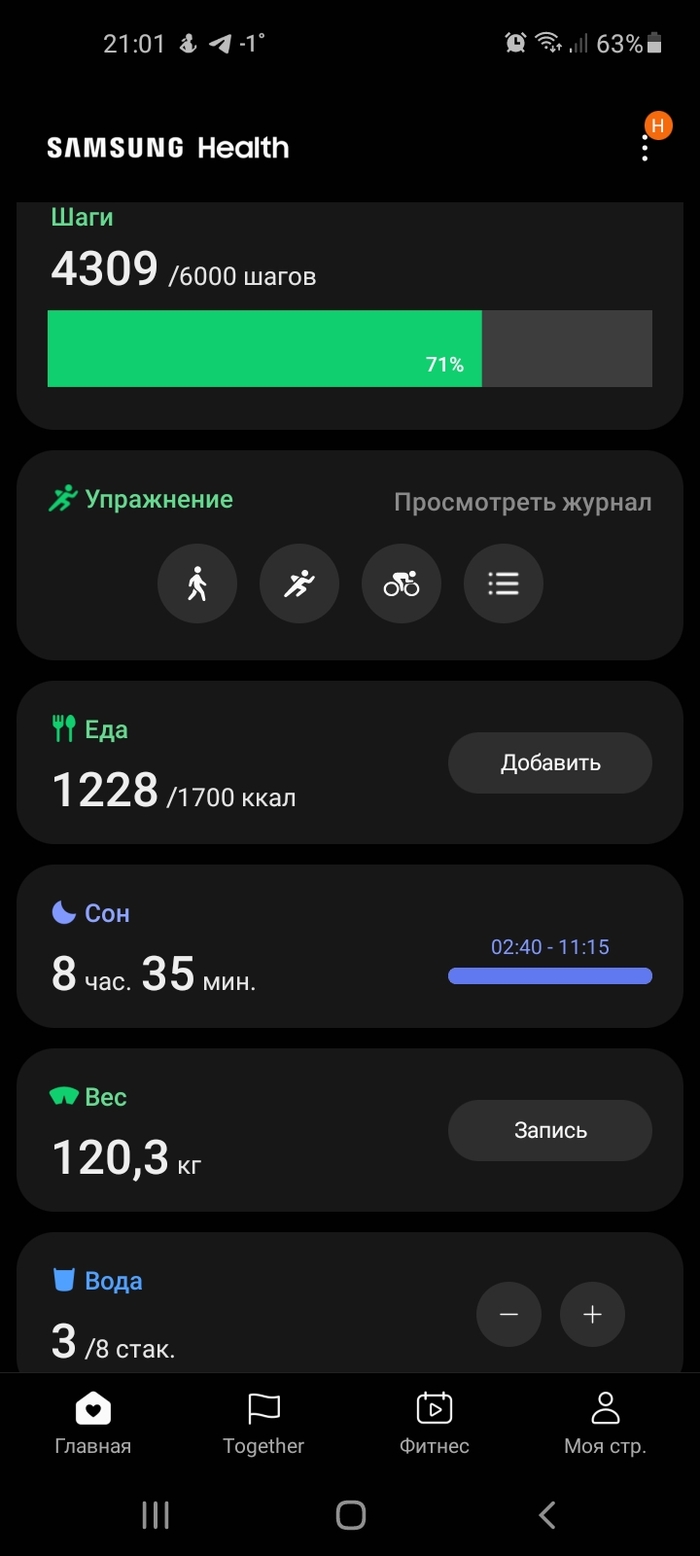Viewport: 700px width, 1556px height.
Task: Open the Моя стр. tab
Action: (x=605, y=1422)
